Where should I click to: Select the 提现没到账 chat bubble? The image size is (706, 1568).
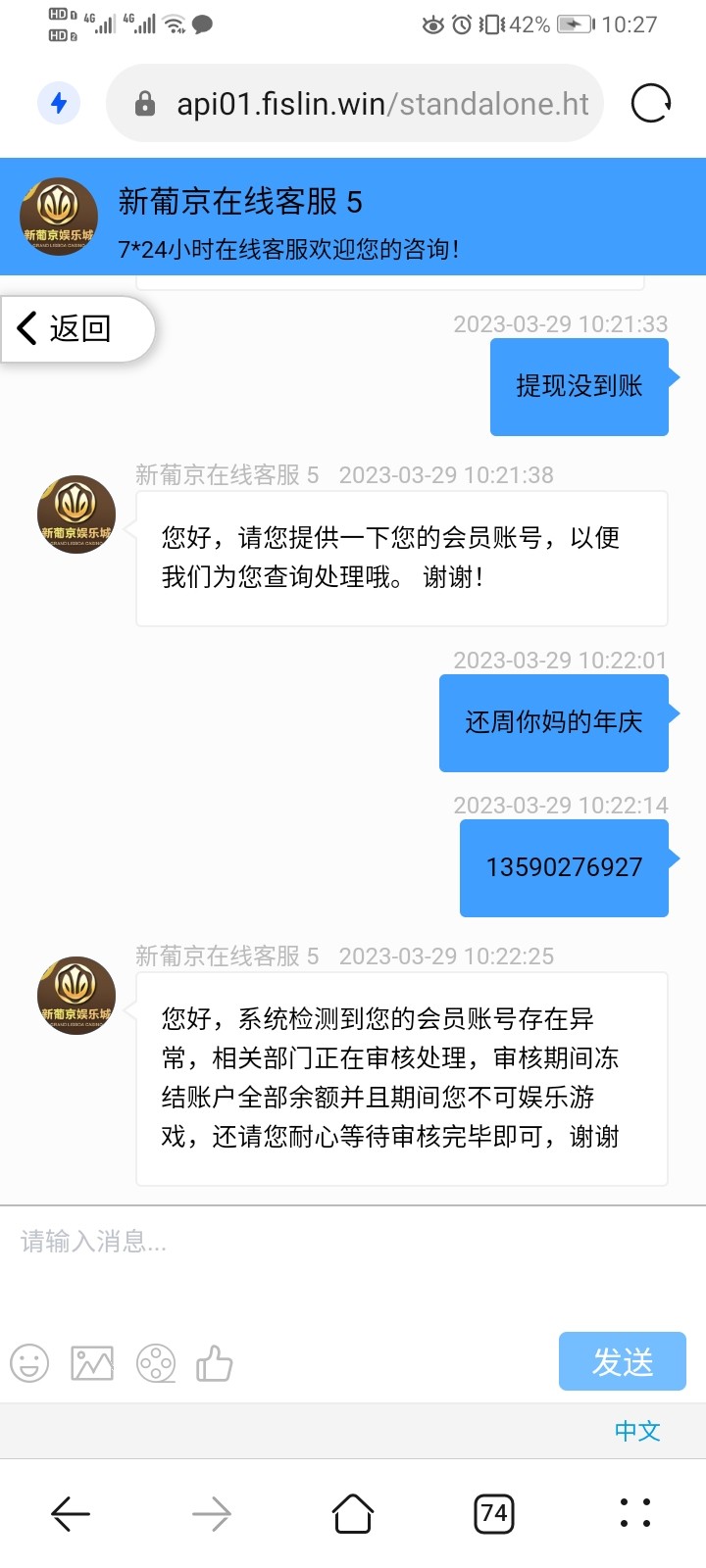(579, 386)
